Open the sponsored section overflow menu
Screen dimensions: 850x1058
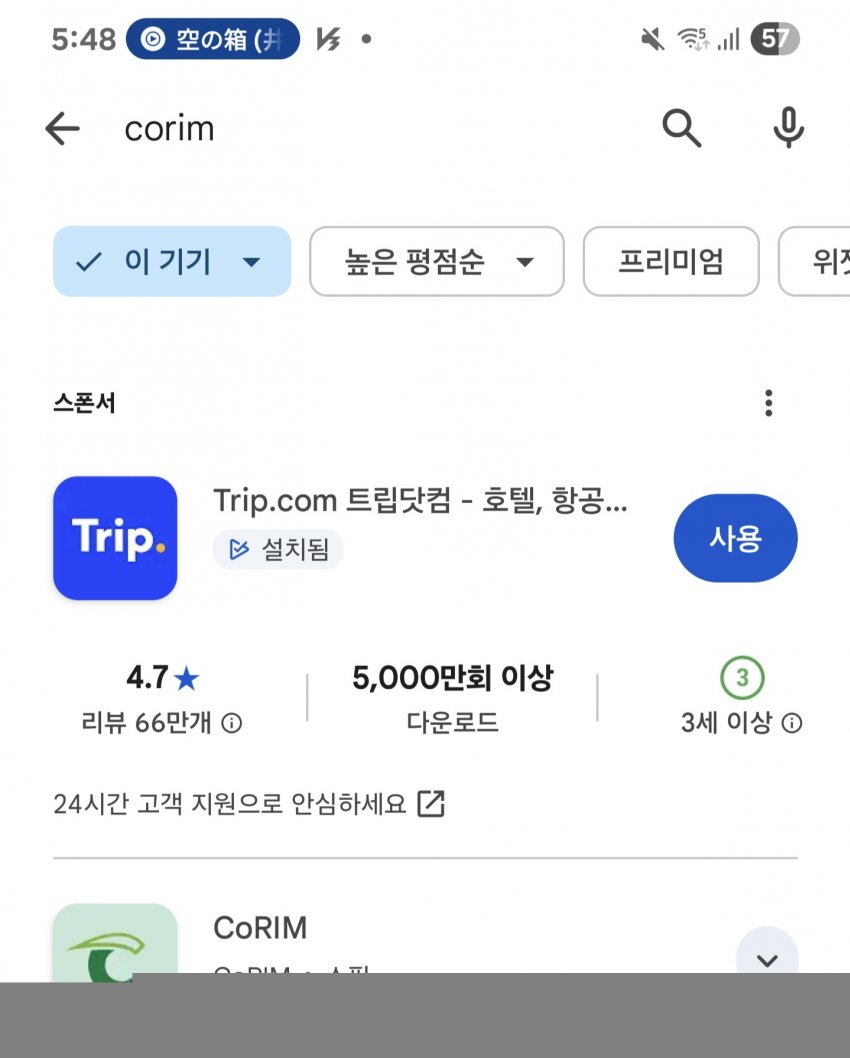click(768, 404)
